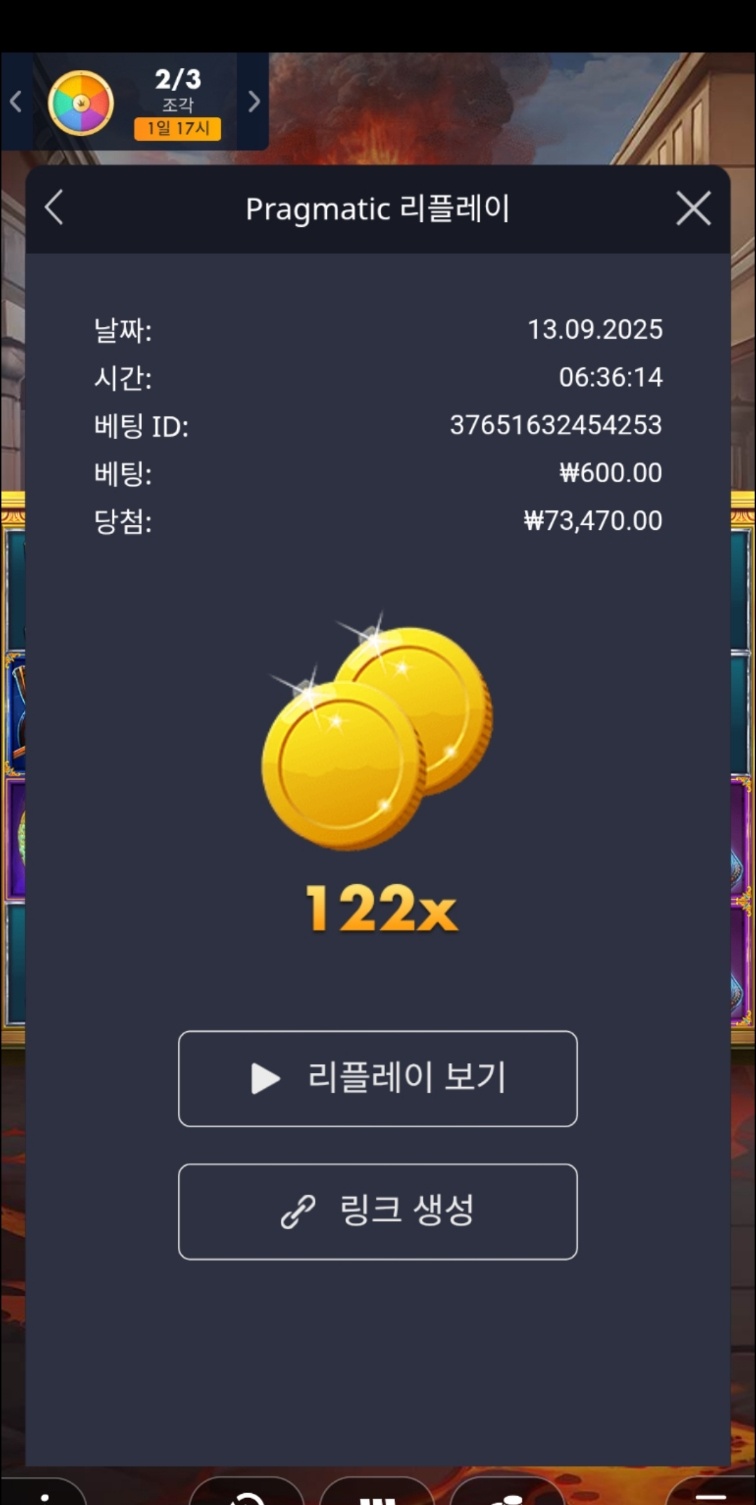Screen dimensions: 756x1505
Task: Close the Pragmatic replay dialog
Action: pos(693,208)
